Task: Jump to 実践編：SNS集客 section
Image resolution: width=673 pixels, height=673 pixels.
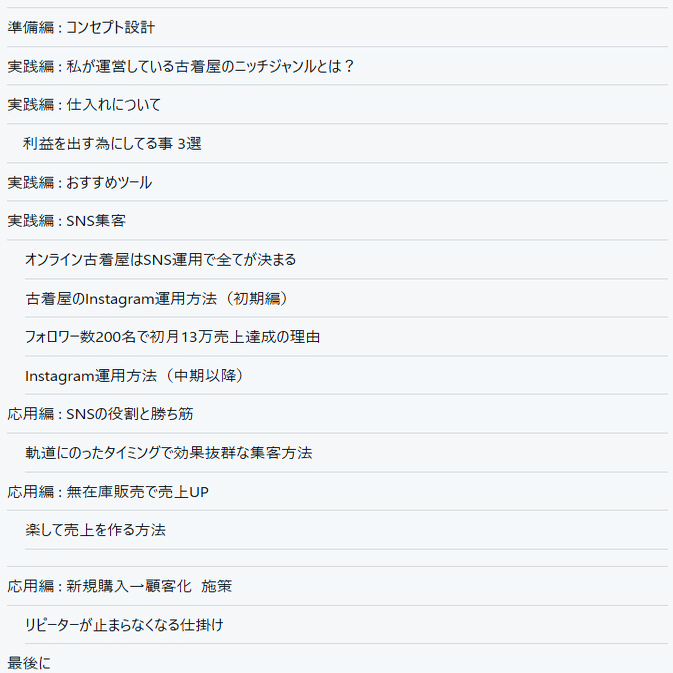Action: pos(66,220)
